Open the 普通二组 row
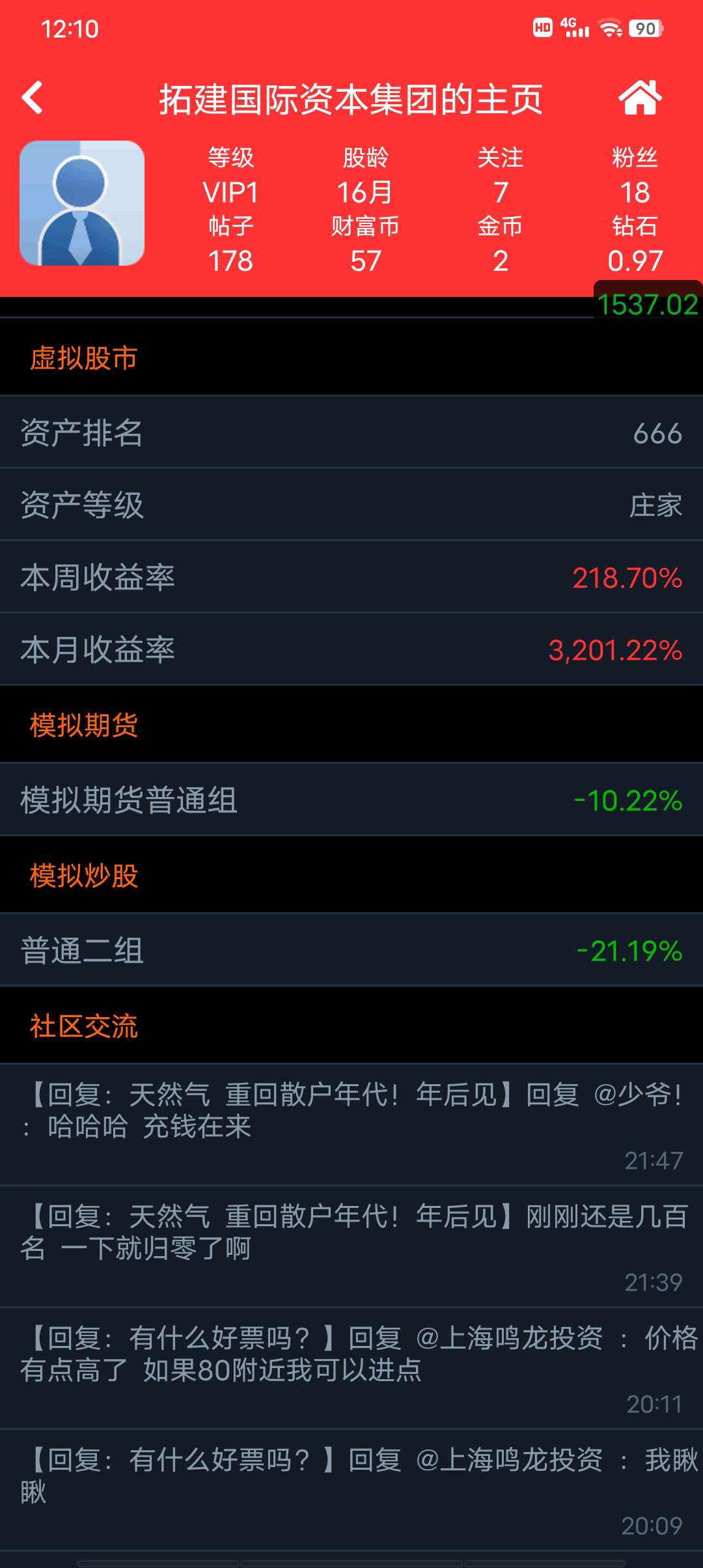Screen dimensions: 703x1568 click(x=351, y=950)
